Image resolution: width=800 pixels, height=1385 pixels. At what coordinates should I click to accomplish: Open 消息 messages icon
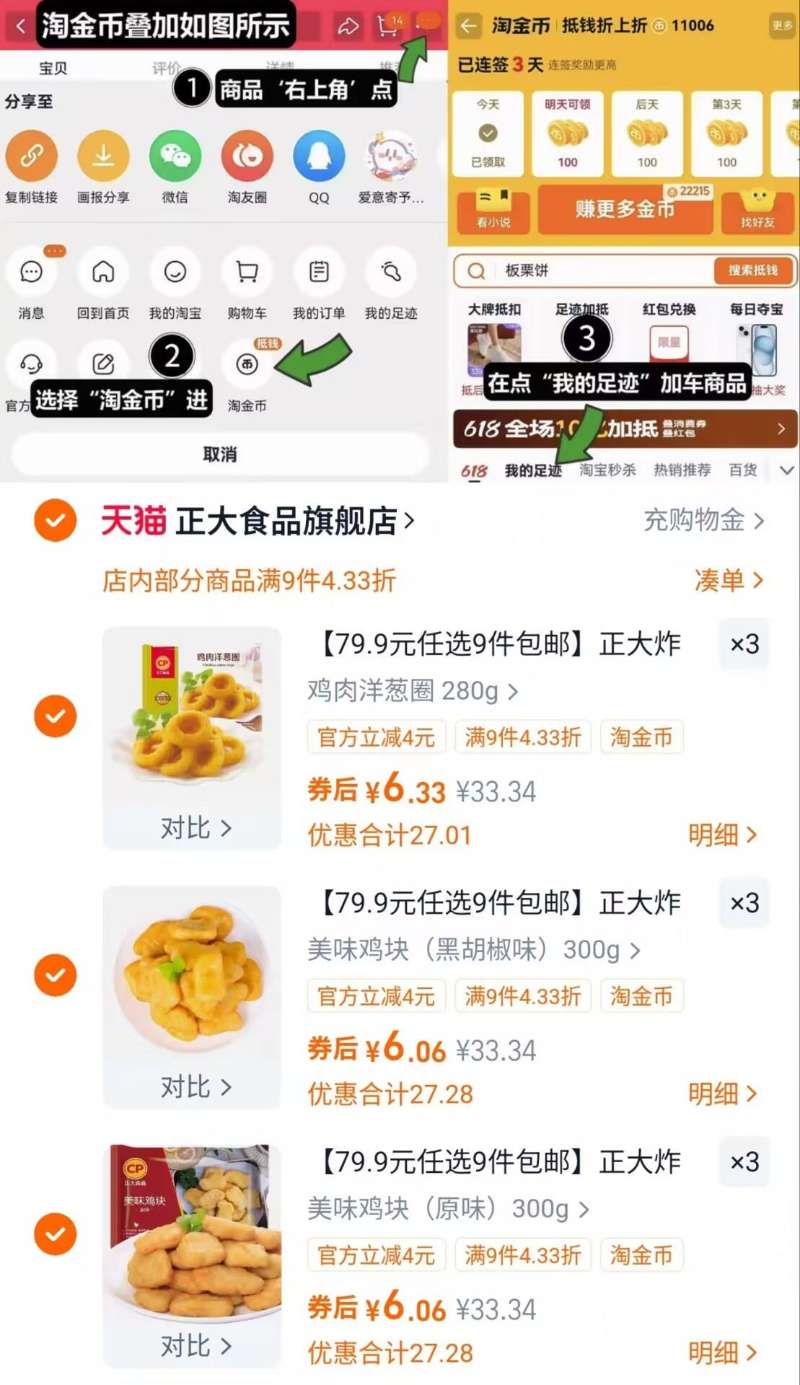pos(31,271)
